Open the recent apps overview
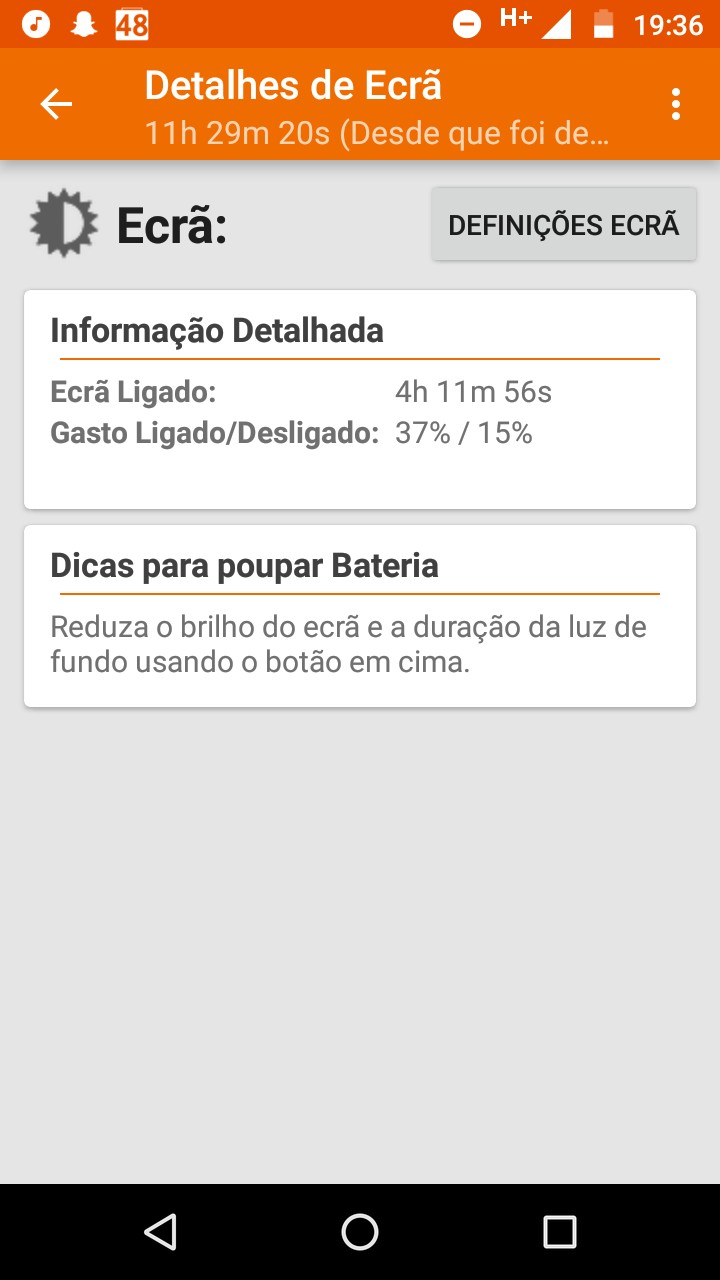This screenshot has height=1280, width=720. point(560,1232)
